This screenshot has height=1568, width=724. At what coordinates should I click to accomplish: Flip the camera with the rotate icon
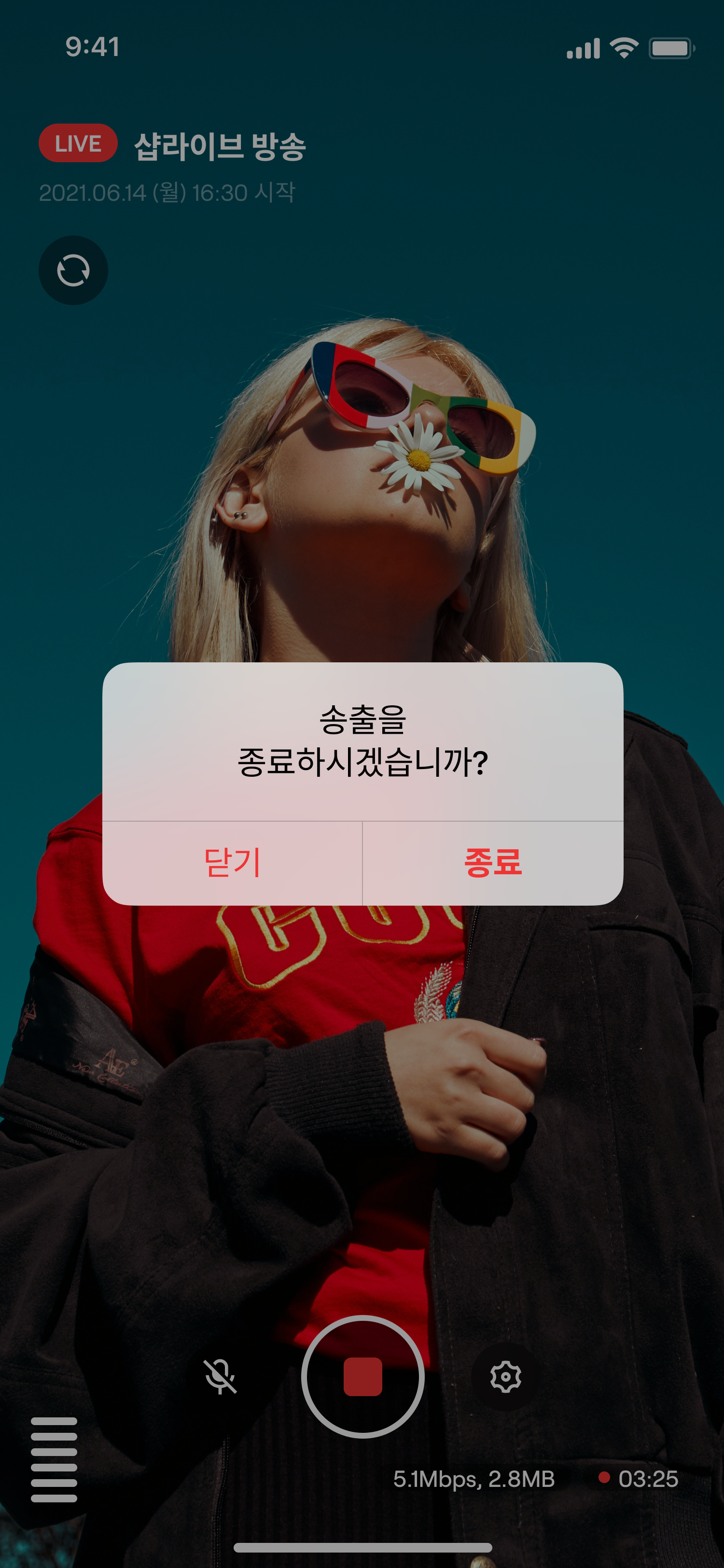pyautogui.click(x=73, y=270)
